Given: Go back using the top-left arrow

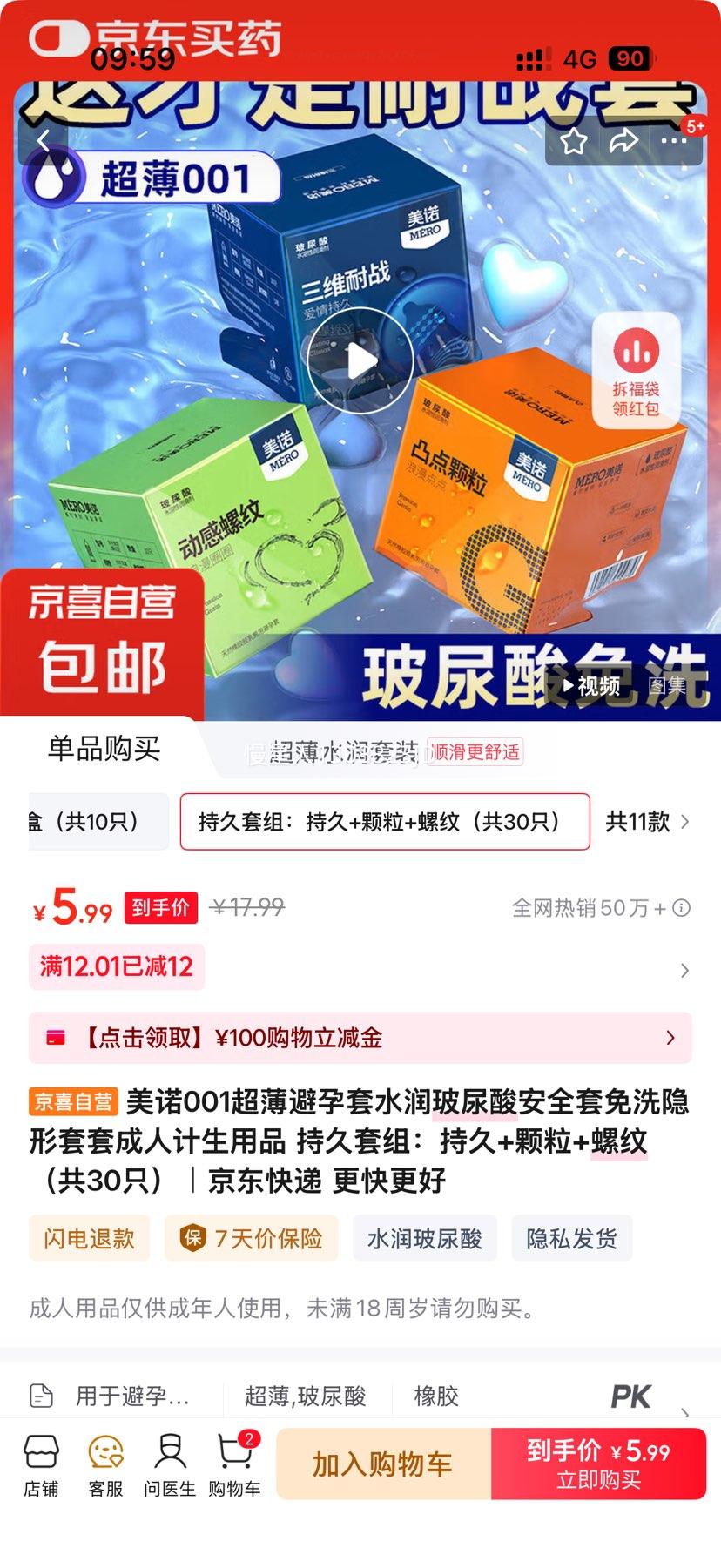Looking at the screenshot, I should point(44,140).
